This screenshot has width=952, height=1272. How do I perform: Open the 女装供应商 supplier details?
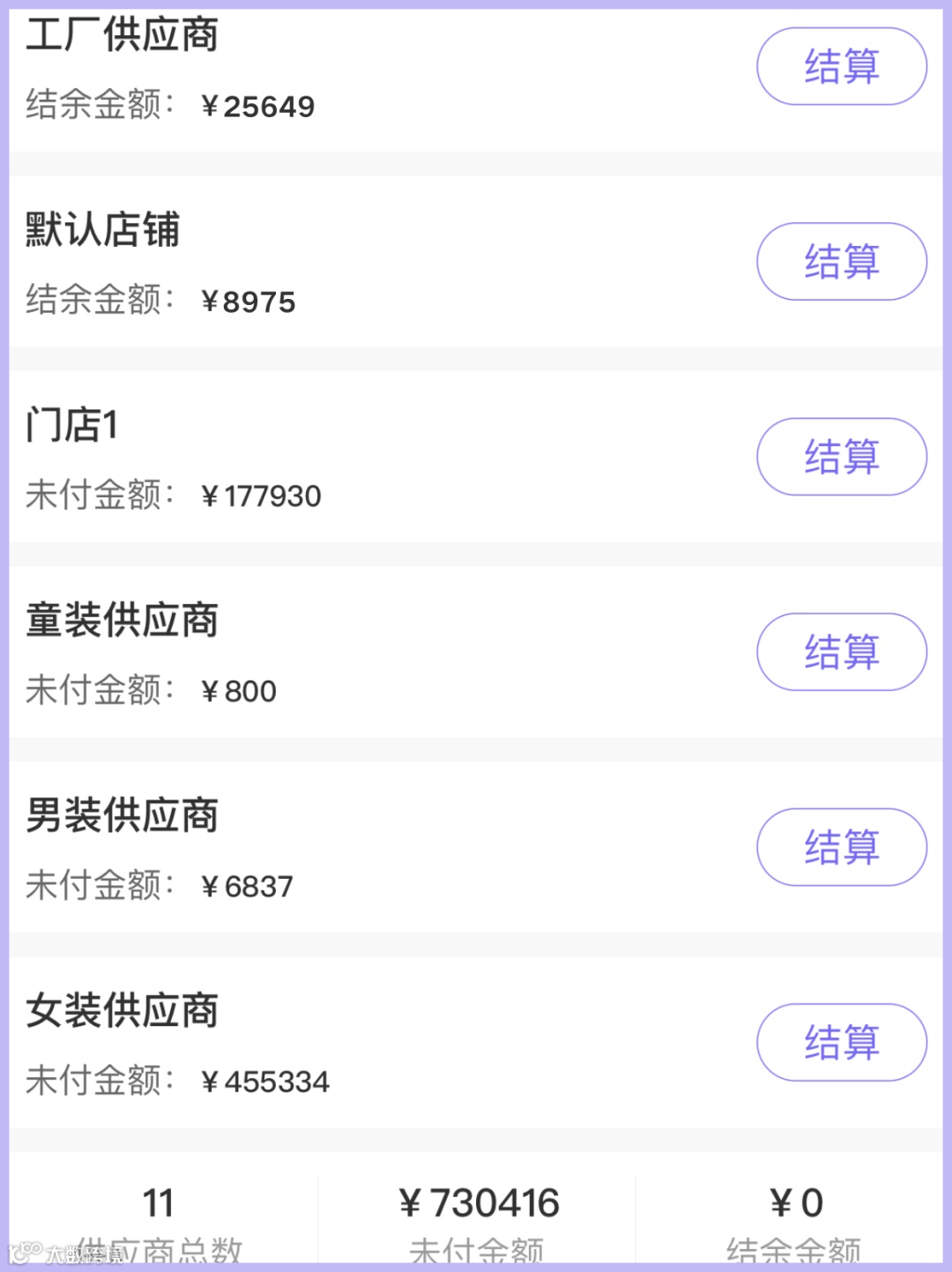click(353, 1042)
